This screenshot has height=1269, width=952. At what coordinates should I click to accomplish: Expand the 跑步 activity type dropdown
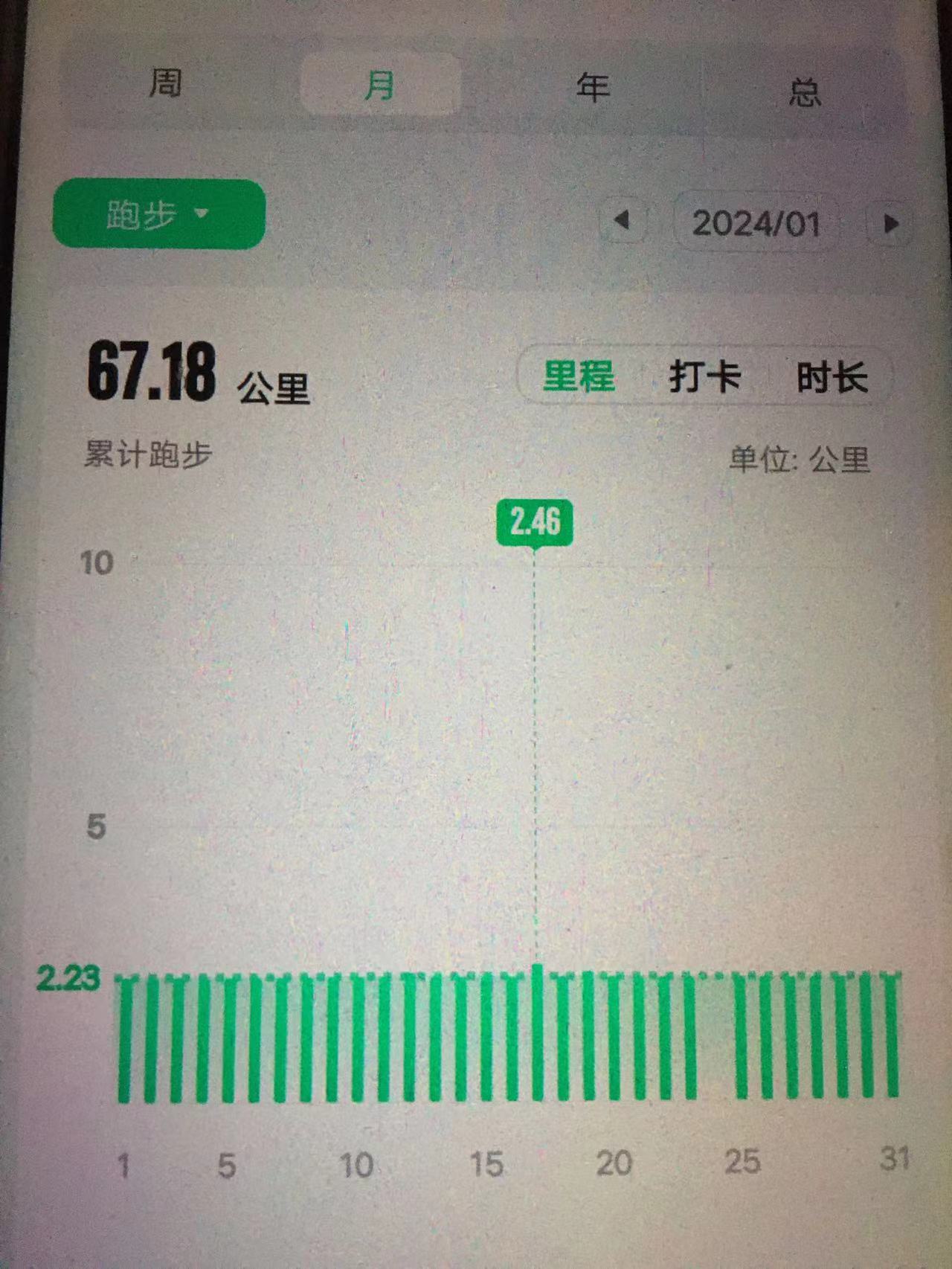pyautogui.click(x=158, y=214)
